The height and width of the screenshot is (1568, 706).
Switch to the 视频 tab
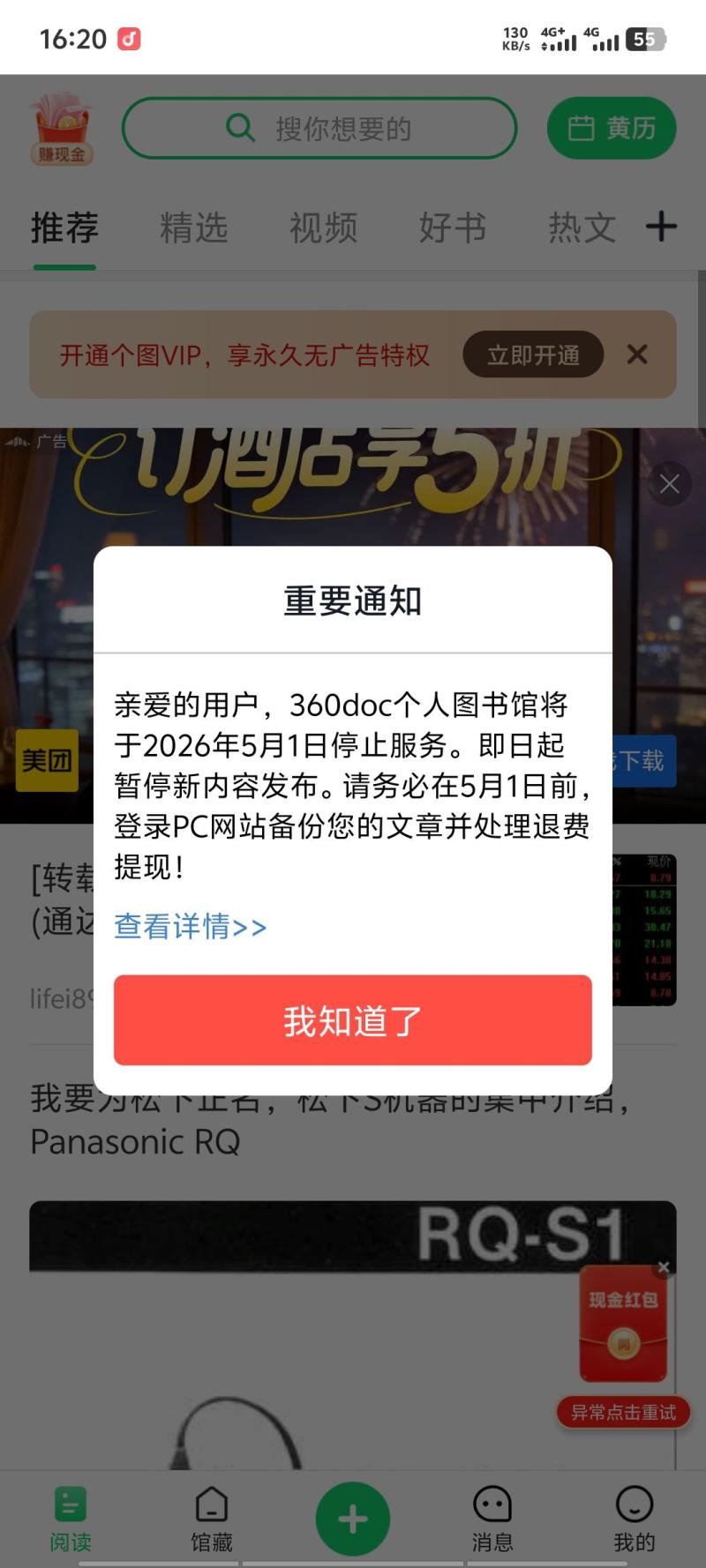coord(323,228)
